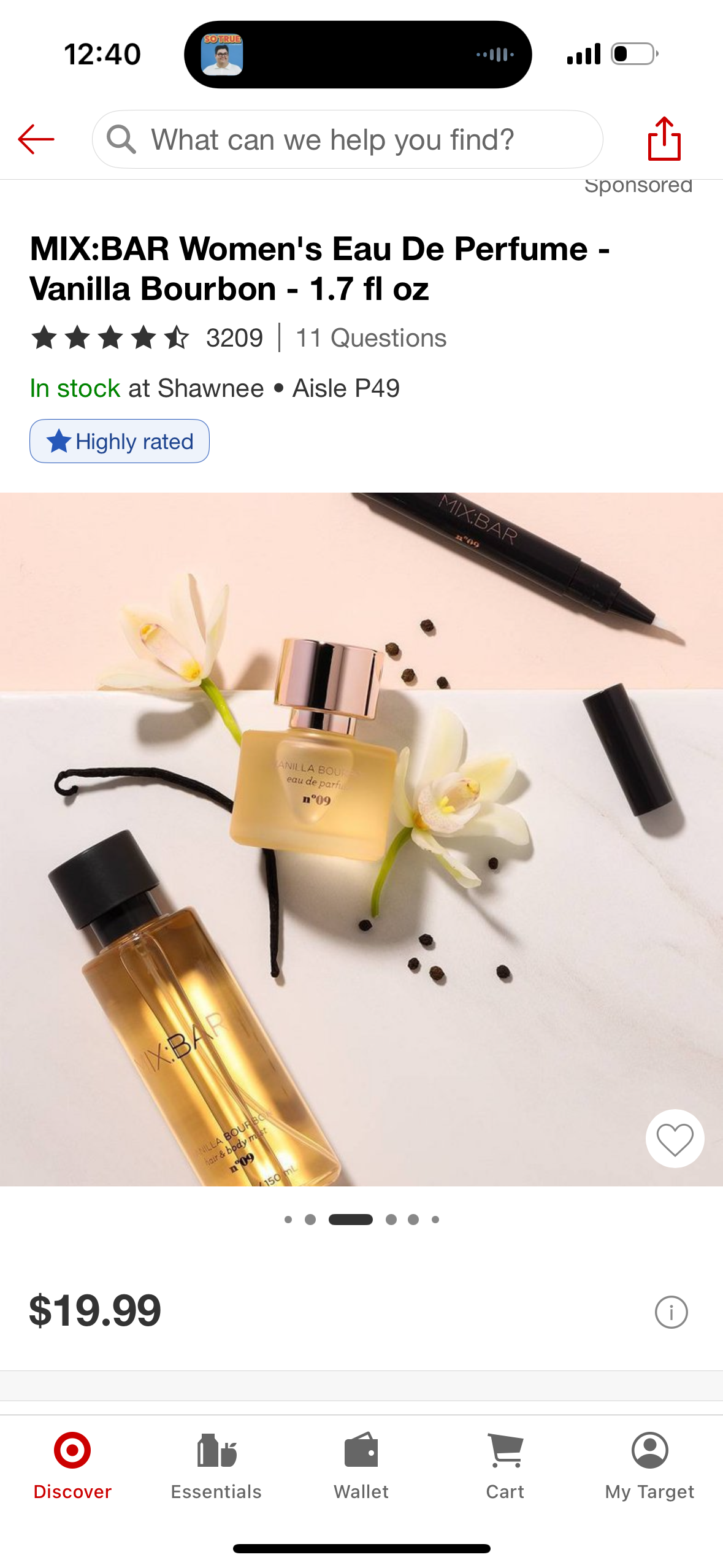View the Cart tab
Screen dimensions: 723x1568
click(x=505, y=1466)
